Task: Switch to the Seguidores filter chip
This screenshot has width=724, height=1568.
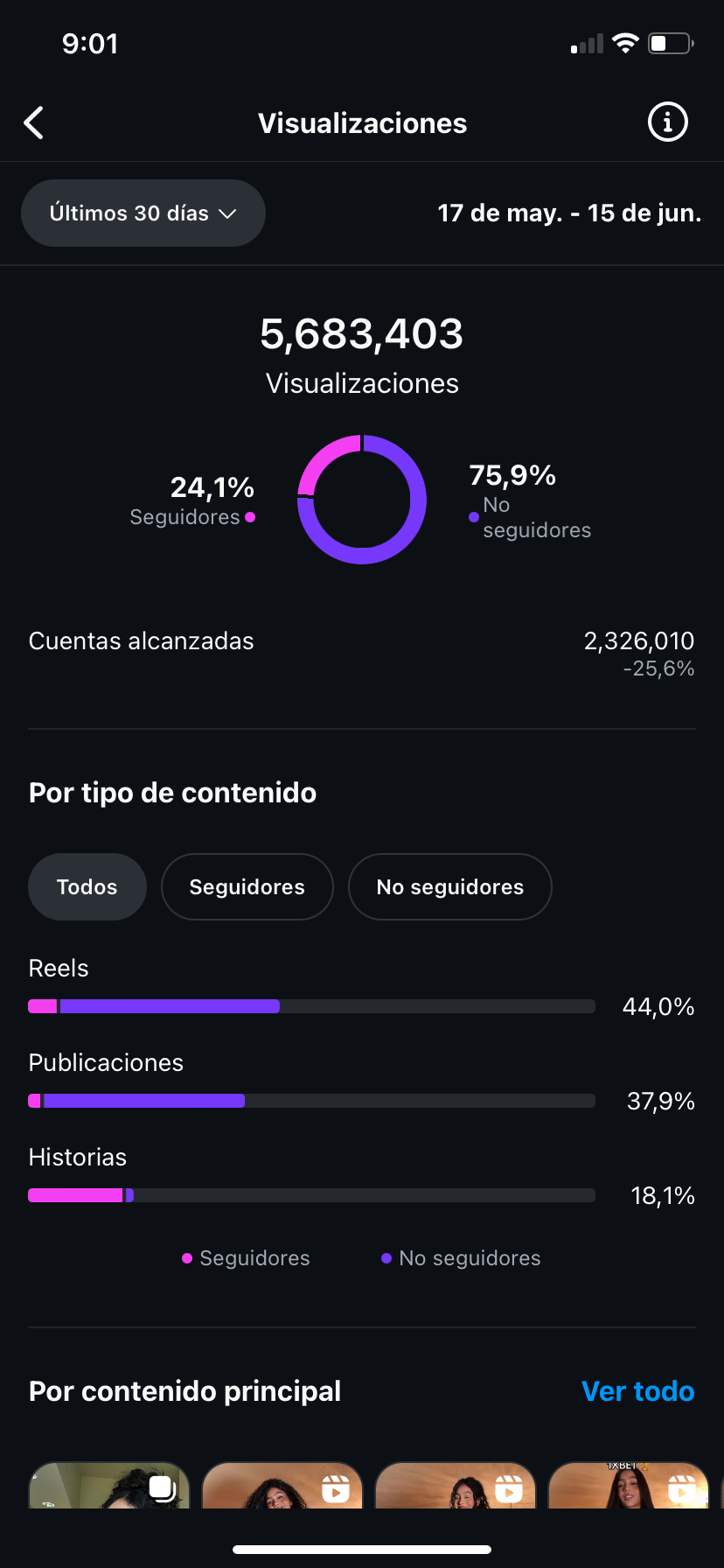Action: (247, 887)
